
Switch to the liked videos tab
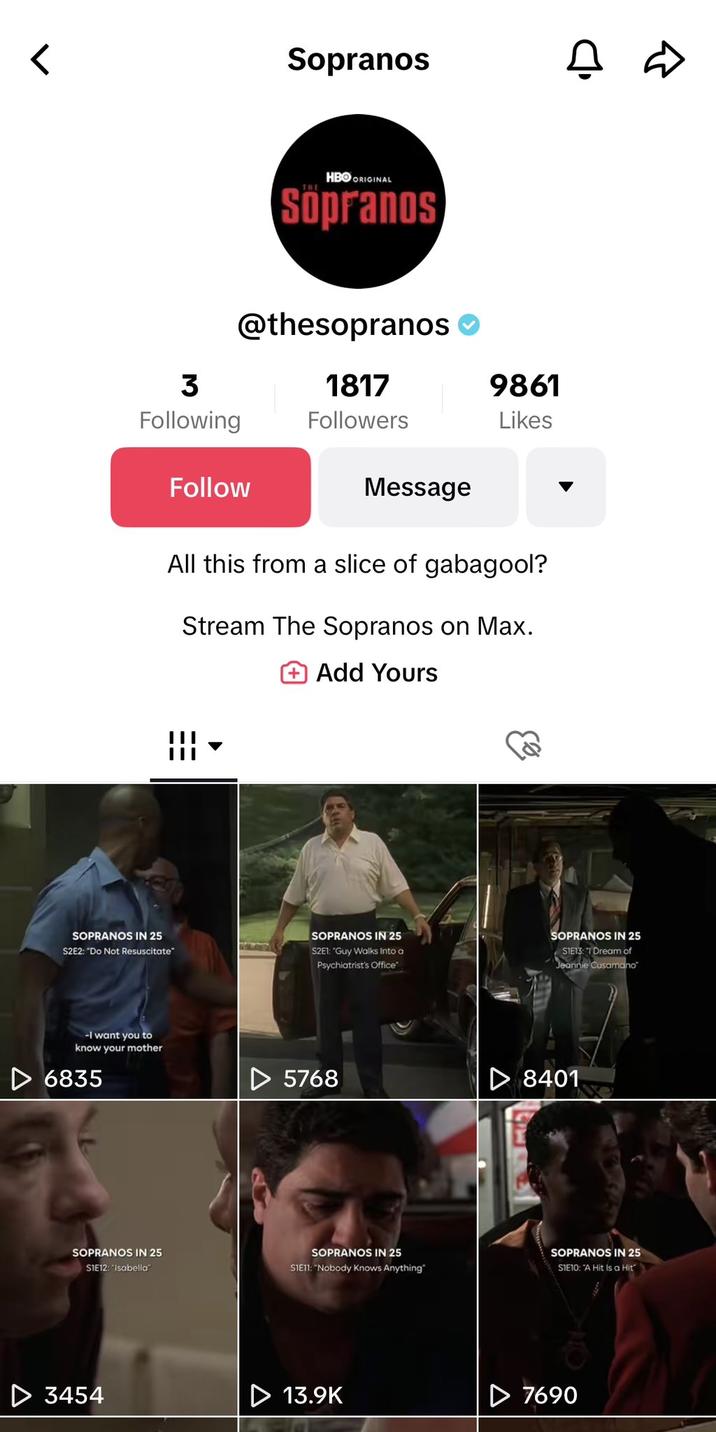click(x=523, y=746)
